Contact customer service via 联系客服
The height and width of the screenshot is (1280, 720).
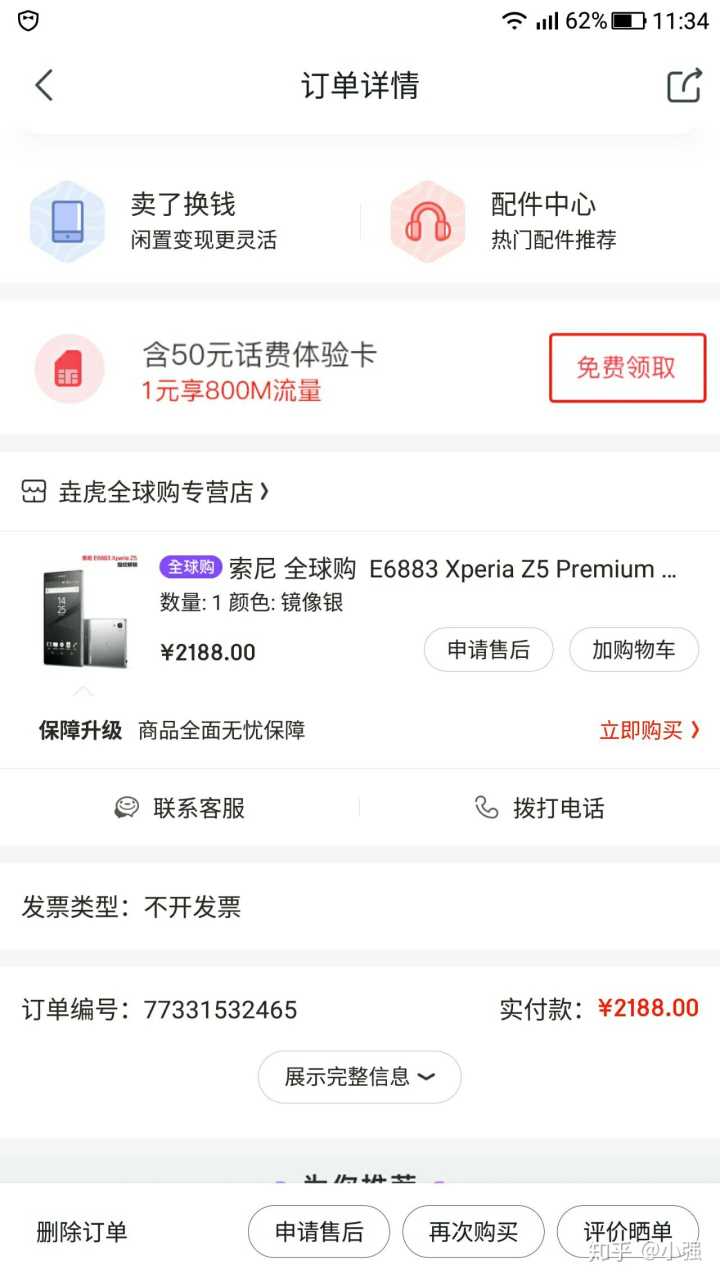(x=180, y=808)
